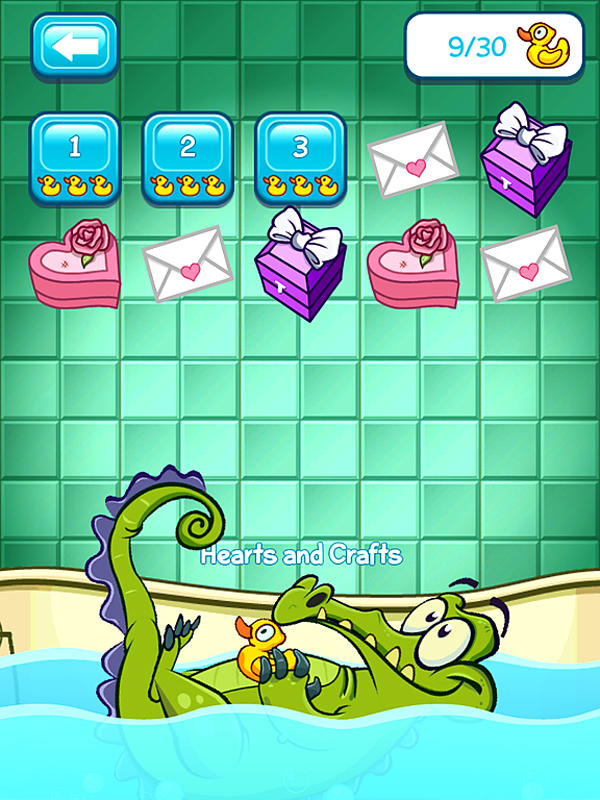Open level 3
Viewport: 600px width, 800px height.
300,155
